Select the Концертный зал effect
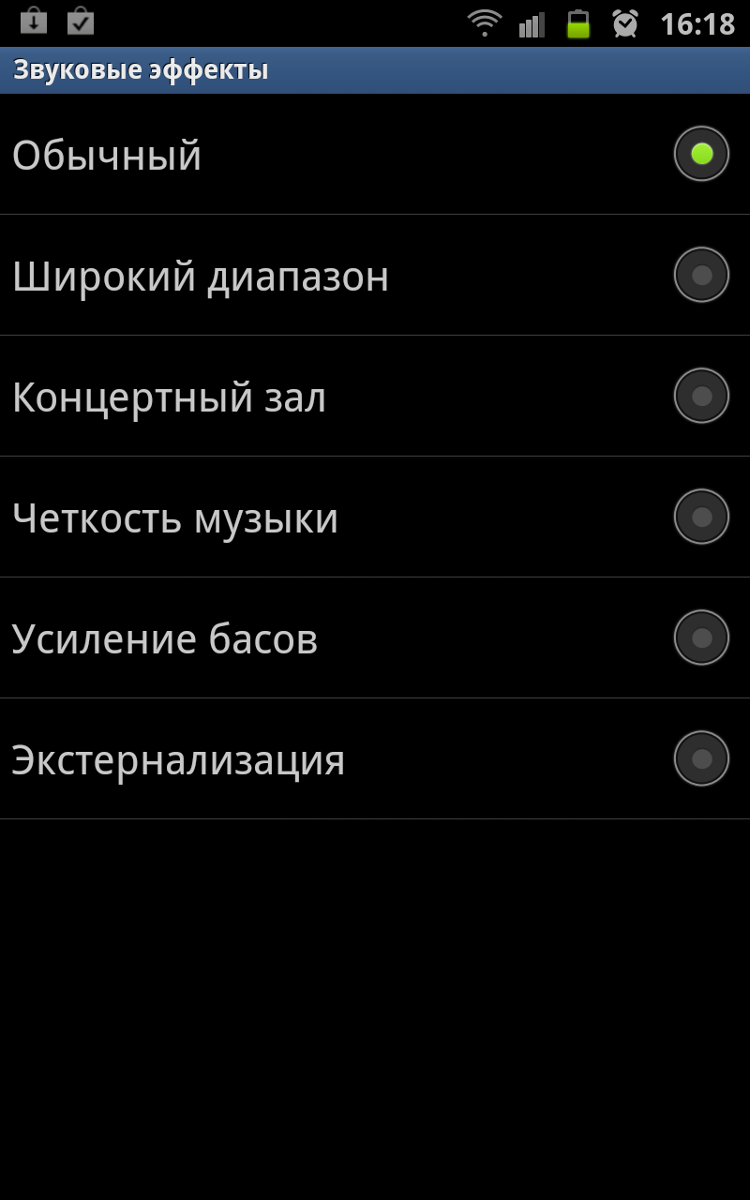Viewport: 750px width, 1200px height. click(x=700, y=396)
